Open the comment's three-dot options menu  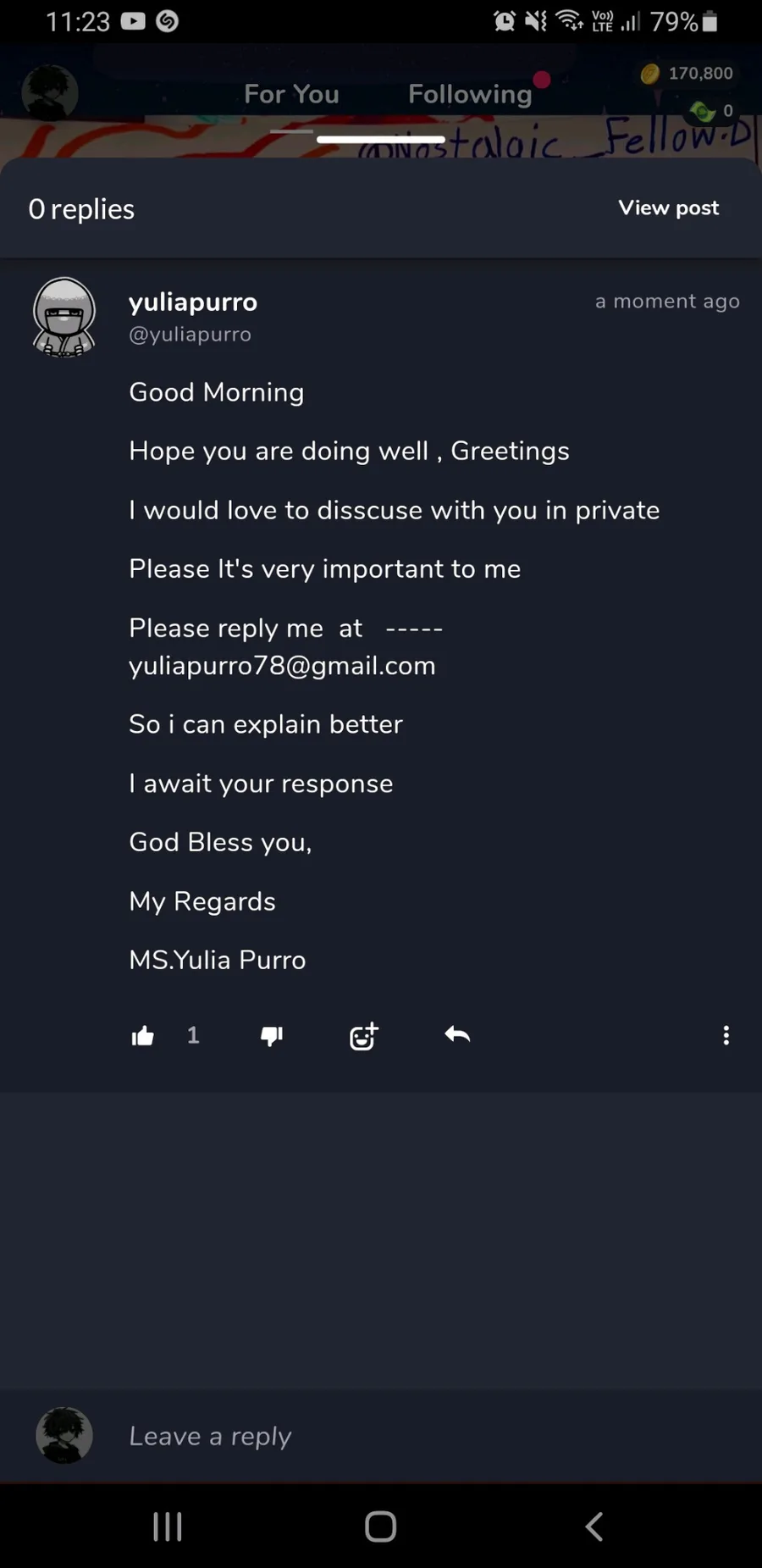tap(726, 1035)
